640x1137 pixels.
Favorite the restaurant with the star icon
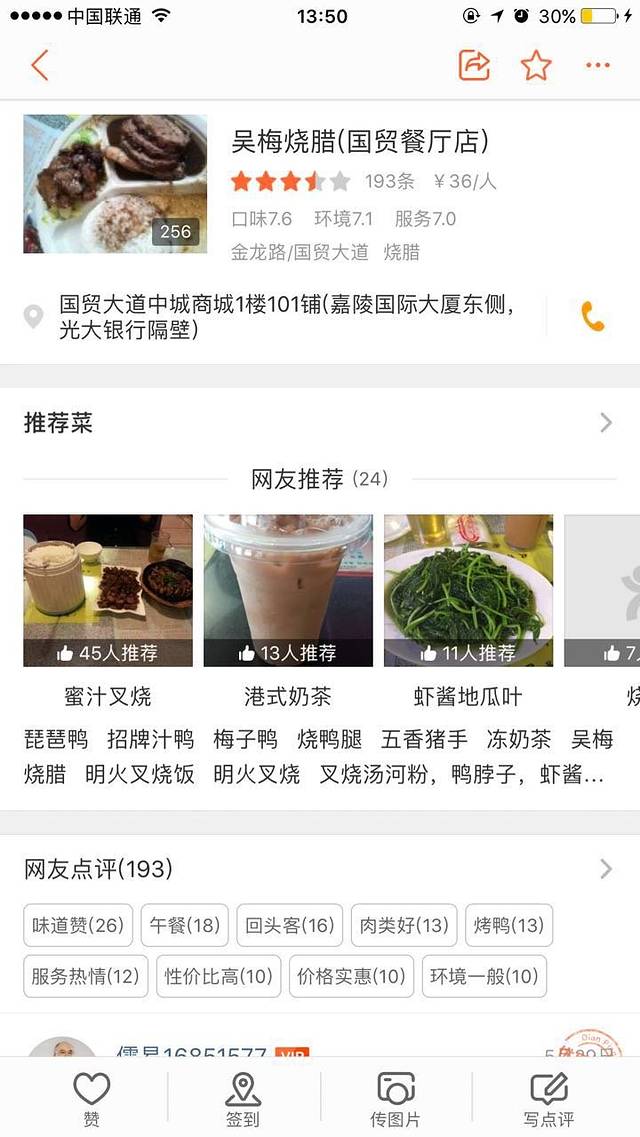click(x=536, y=66)
